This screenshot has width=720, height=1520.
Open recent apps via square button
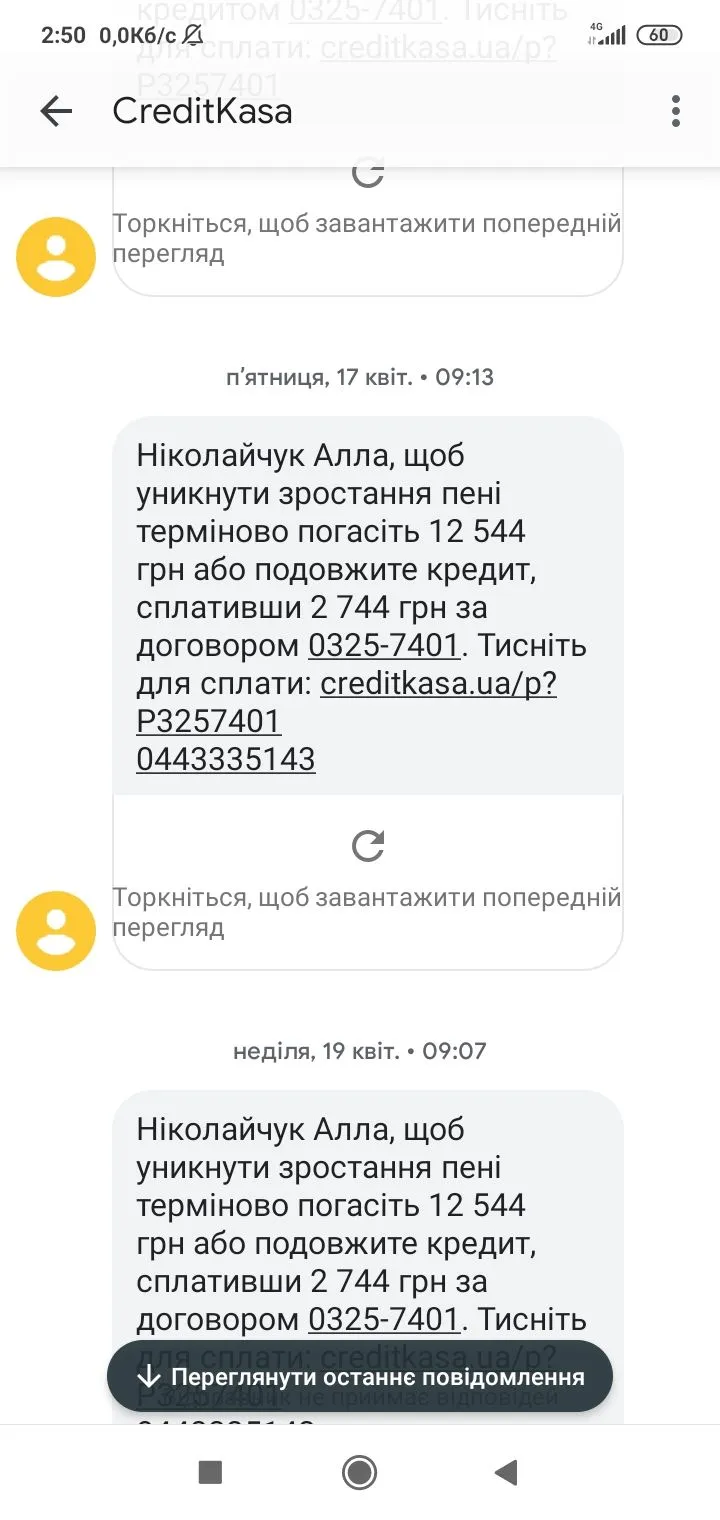point(210,1472)
